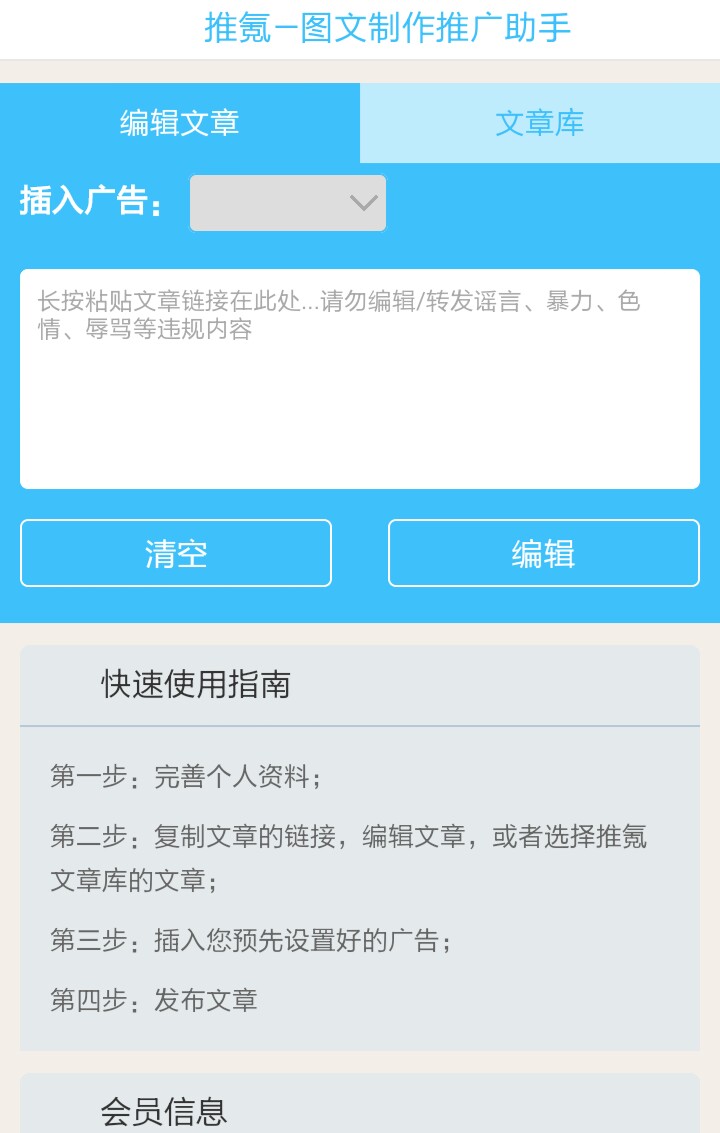Screen dimensions: 720x1133
Task: Click the dropdown chevron next to 插入广告
Action: click(362, 203)
